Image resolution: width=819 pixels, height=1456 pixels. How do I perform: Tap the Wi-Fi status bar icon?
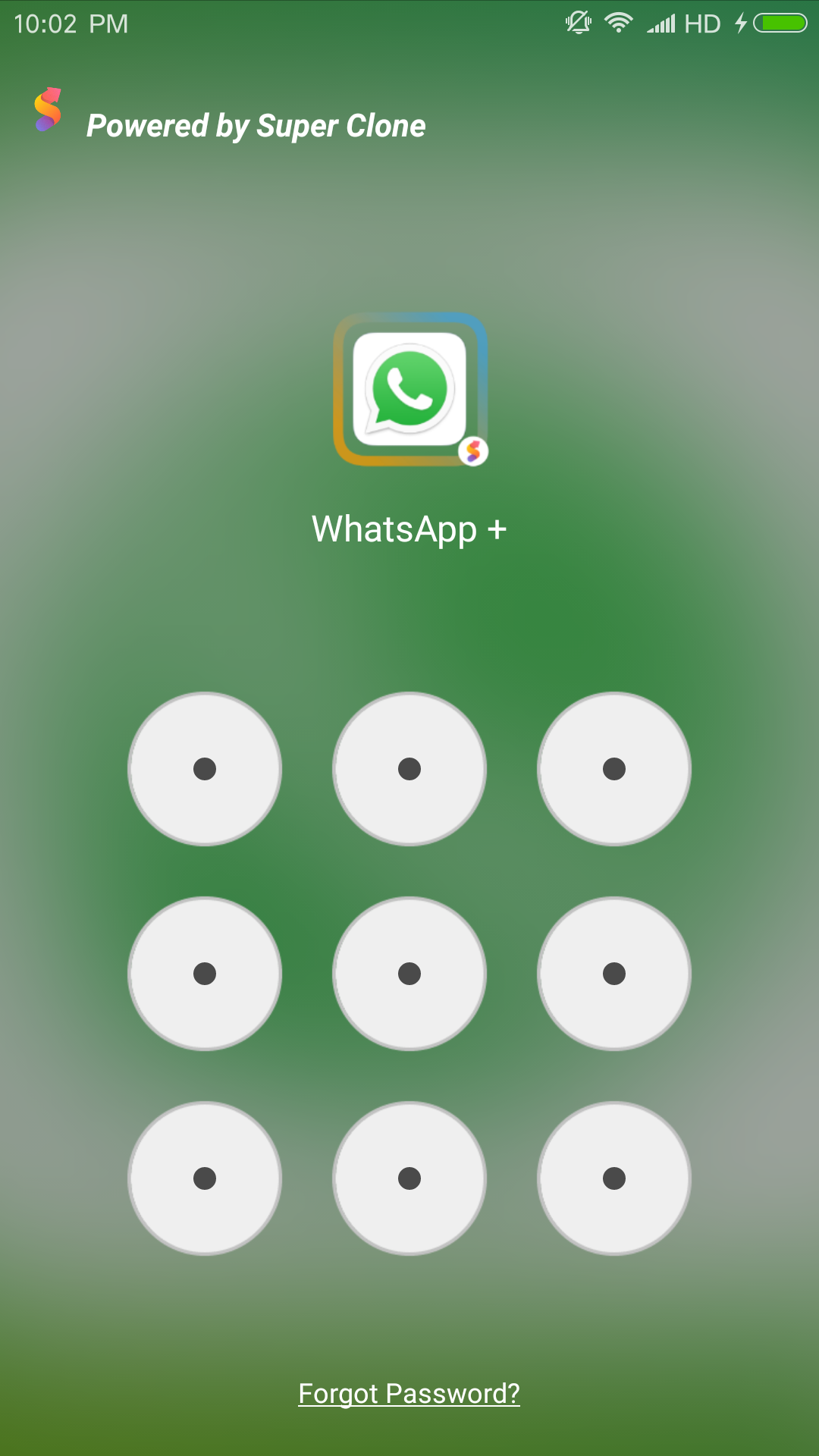[617, 23]
